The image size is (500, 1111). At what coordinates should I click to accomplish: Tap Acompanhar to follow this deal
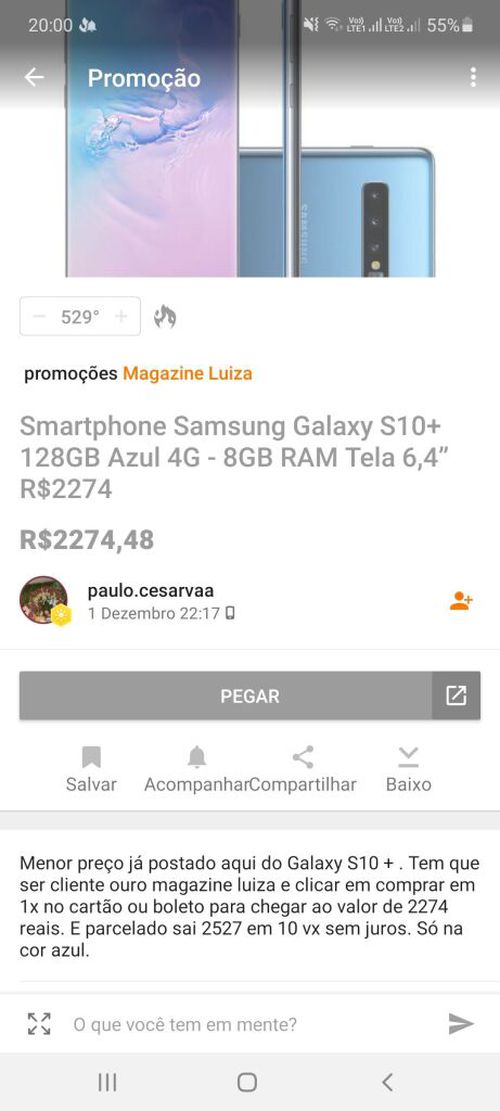[x=197, y=769]
